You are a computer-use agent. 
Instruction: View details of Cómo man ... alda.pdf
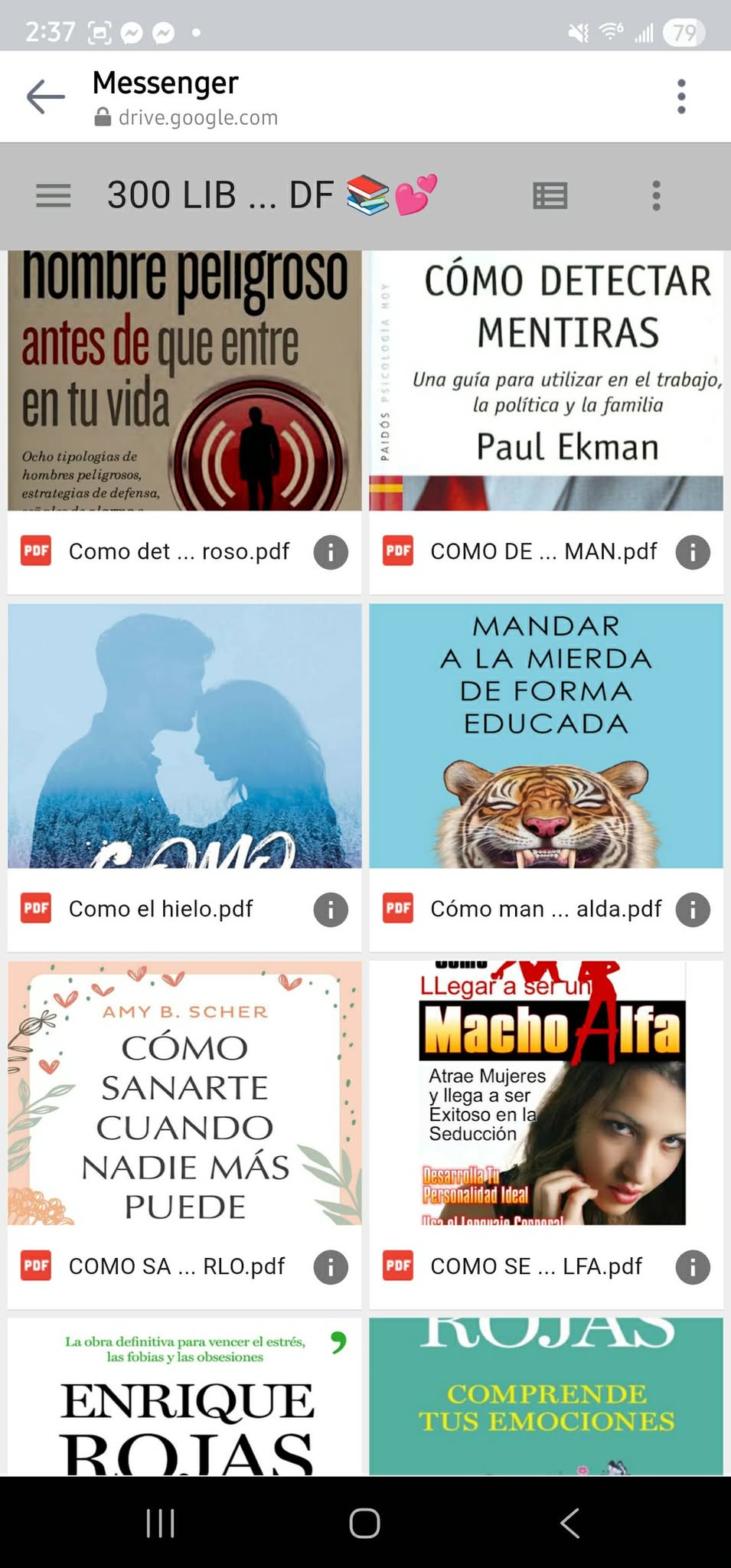(693, 910)
